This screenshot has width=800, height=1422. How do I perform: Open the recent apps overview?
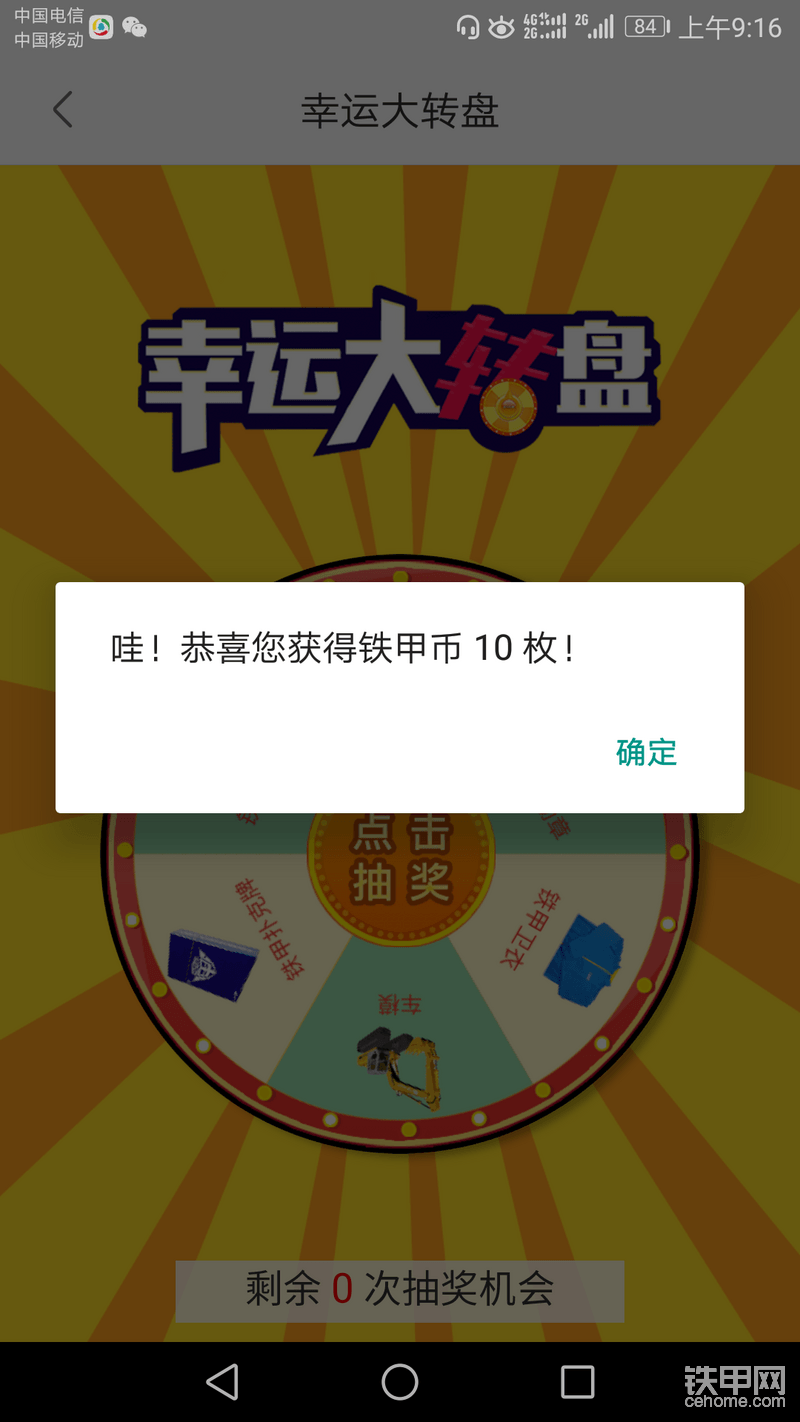coord(577,1382)
